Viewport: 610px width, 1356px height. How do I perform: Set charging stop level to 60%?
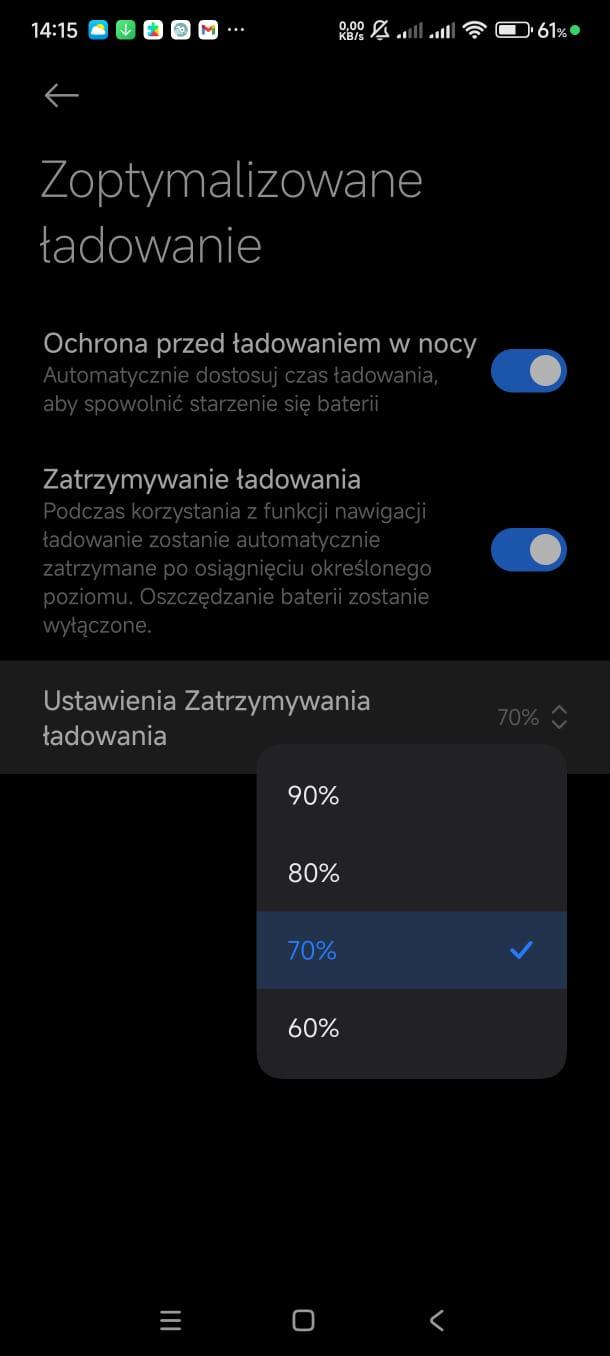[411, 1028]
